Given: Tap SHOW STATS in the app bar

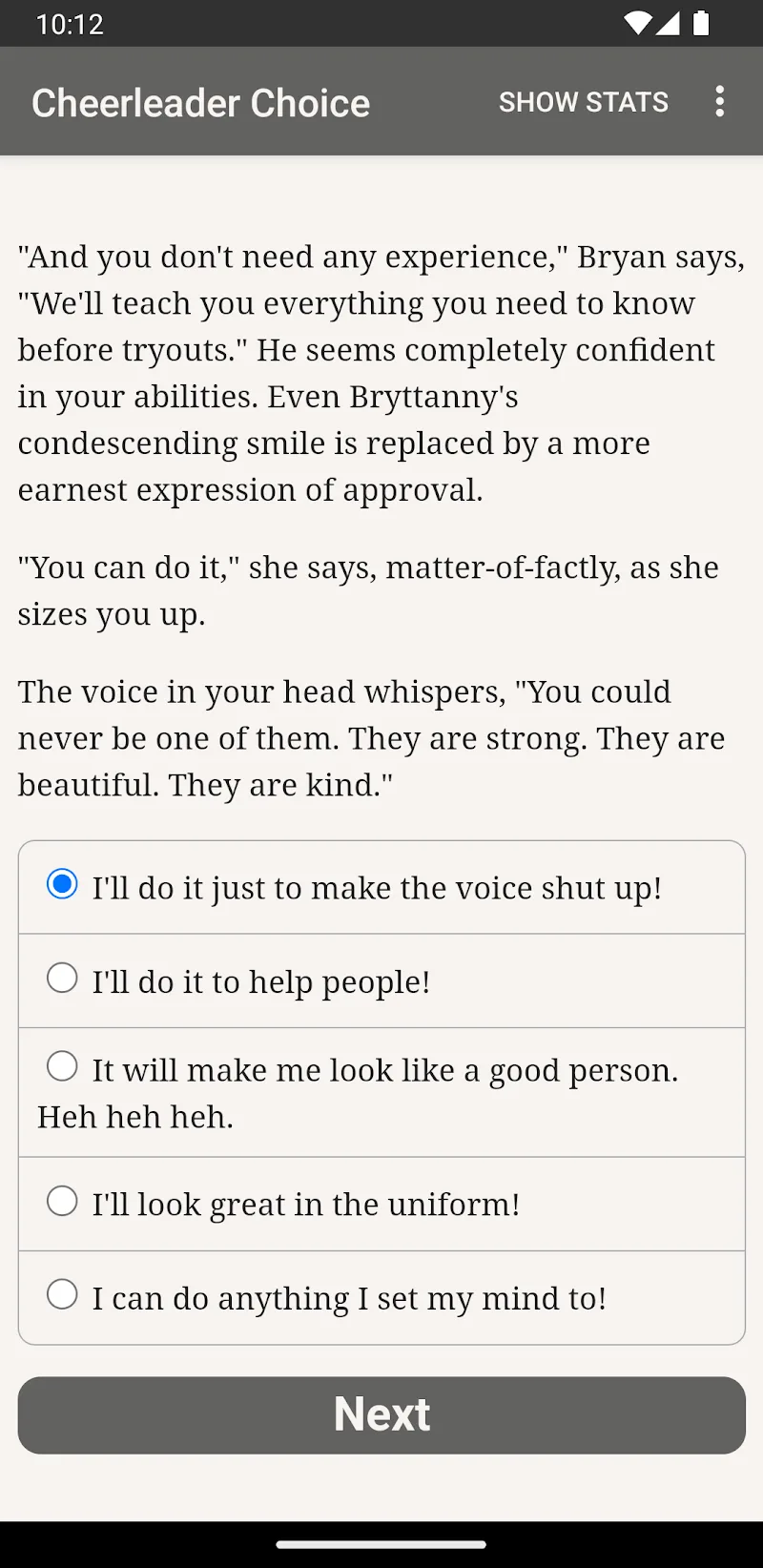Looking at the screenshot, I should (584, 102).
